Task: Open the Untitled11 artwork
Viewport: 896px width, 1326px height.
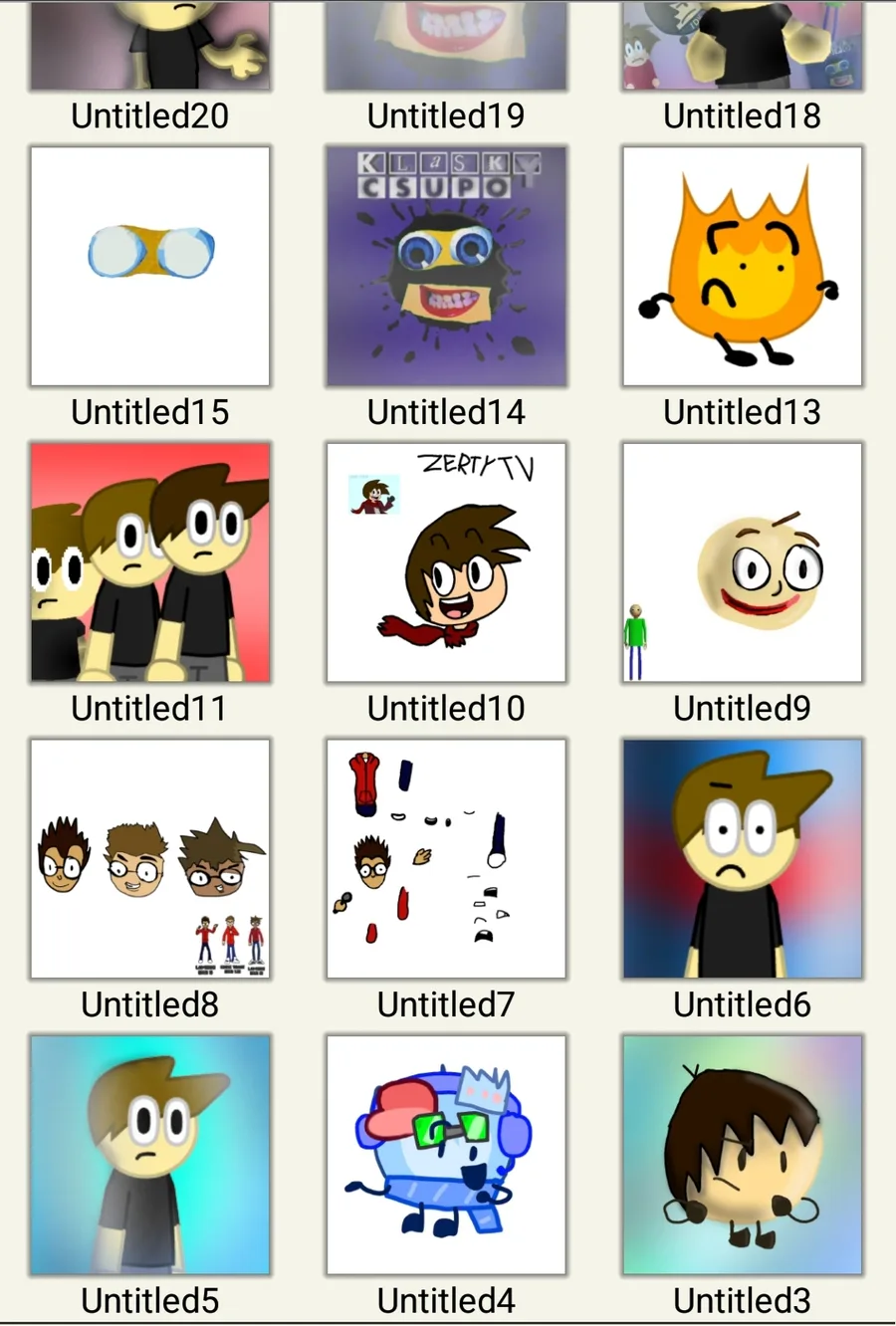Action: point(150,562)
